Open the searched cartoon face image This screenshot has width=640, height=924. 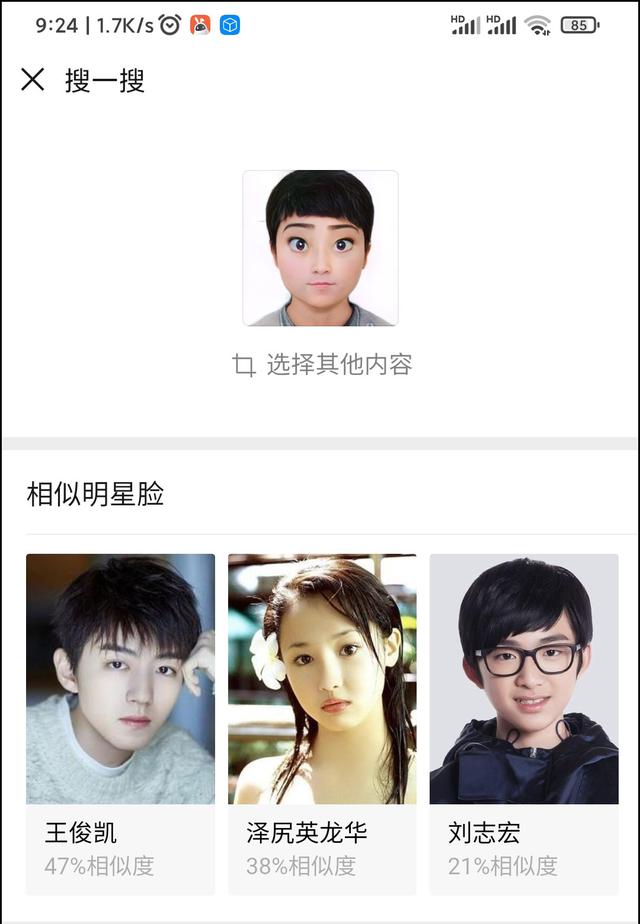pos(320,248)
